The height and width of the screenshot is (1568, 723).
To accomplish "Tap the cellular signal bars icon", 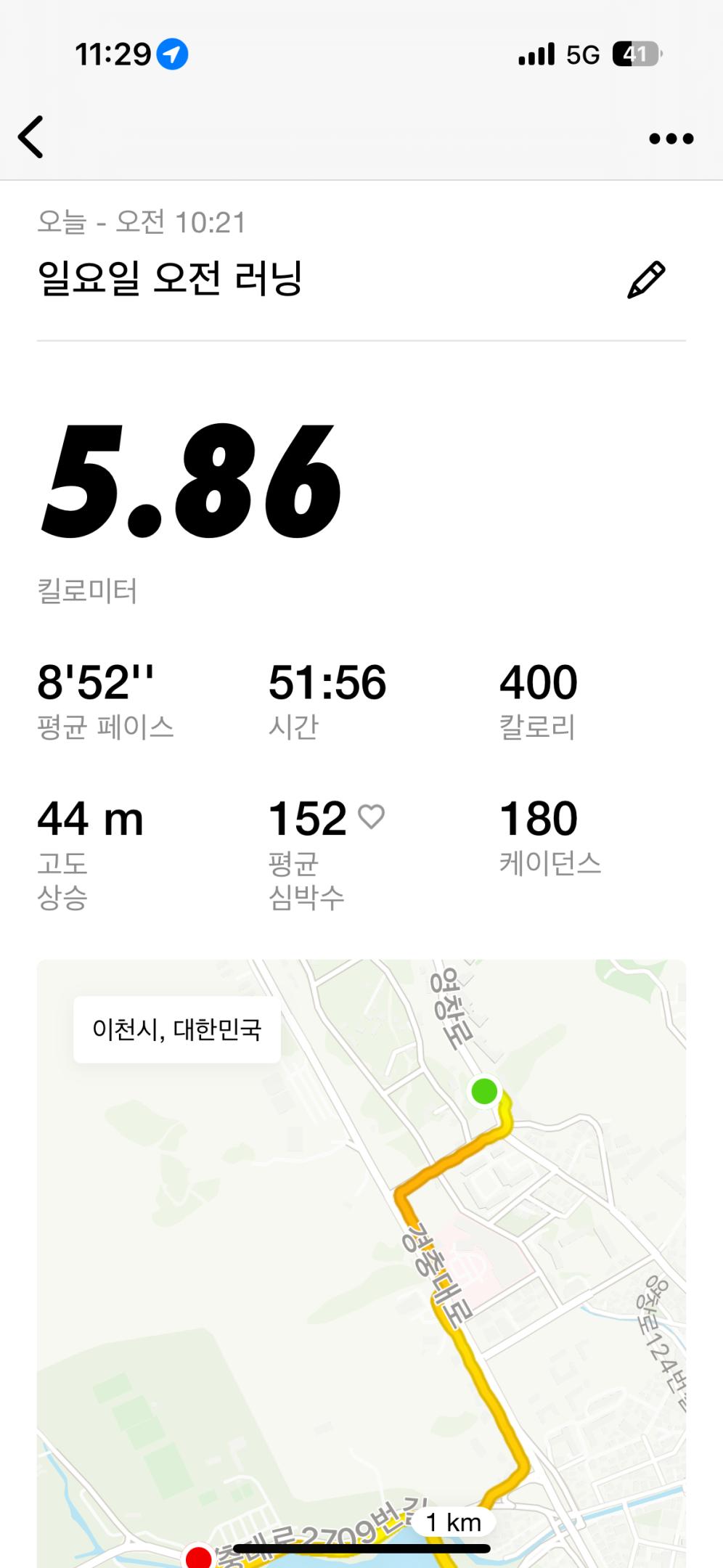I will [535, 54].
